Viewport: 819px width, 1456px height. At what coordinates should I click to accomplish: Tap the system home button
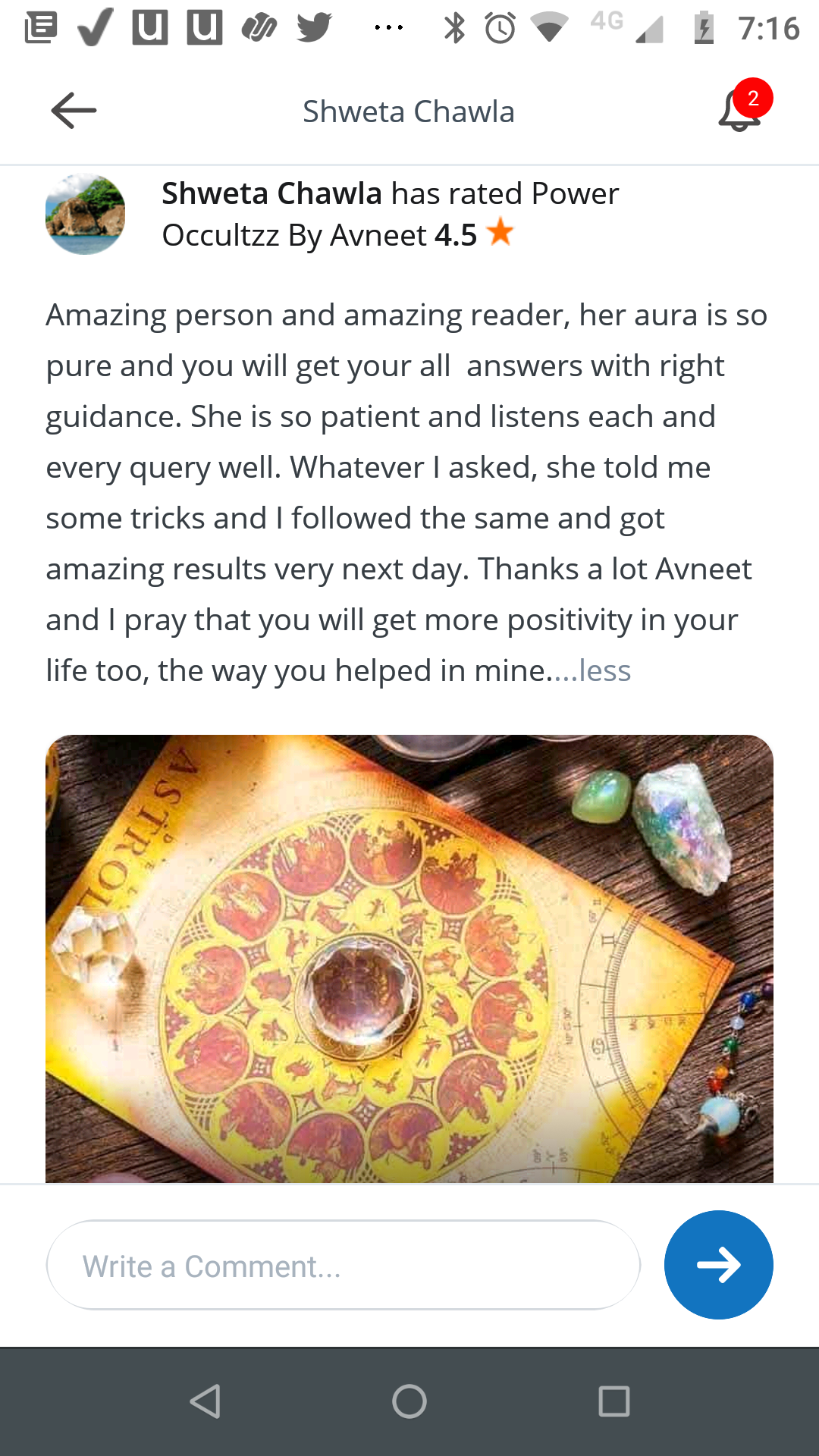click(409, 1401)
